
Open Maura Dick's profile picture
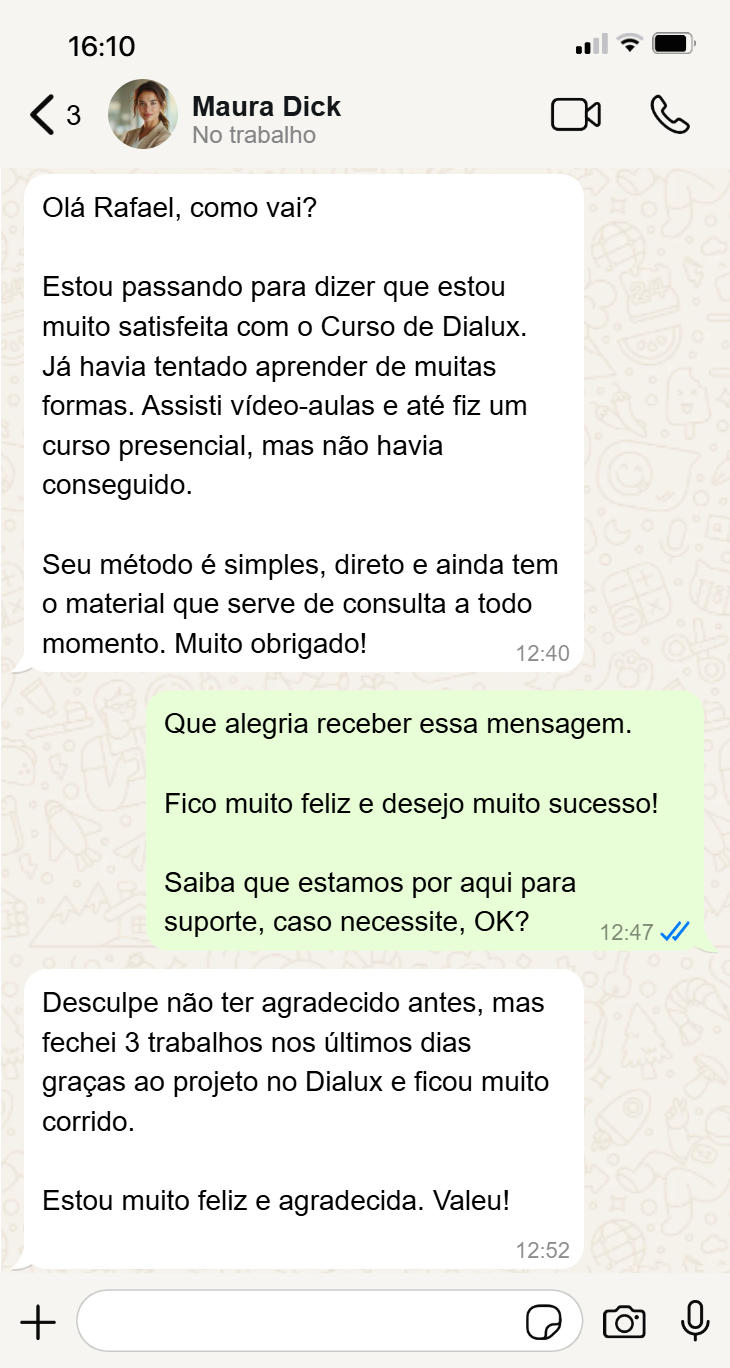143,114
